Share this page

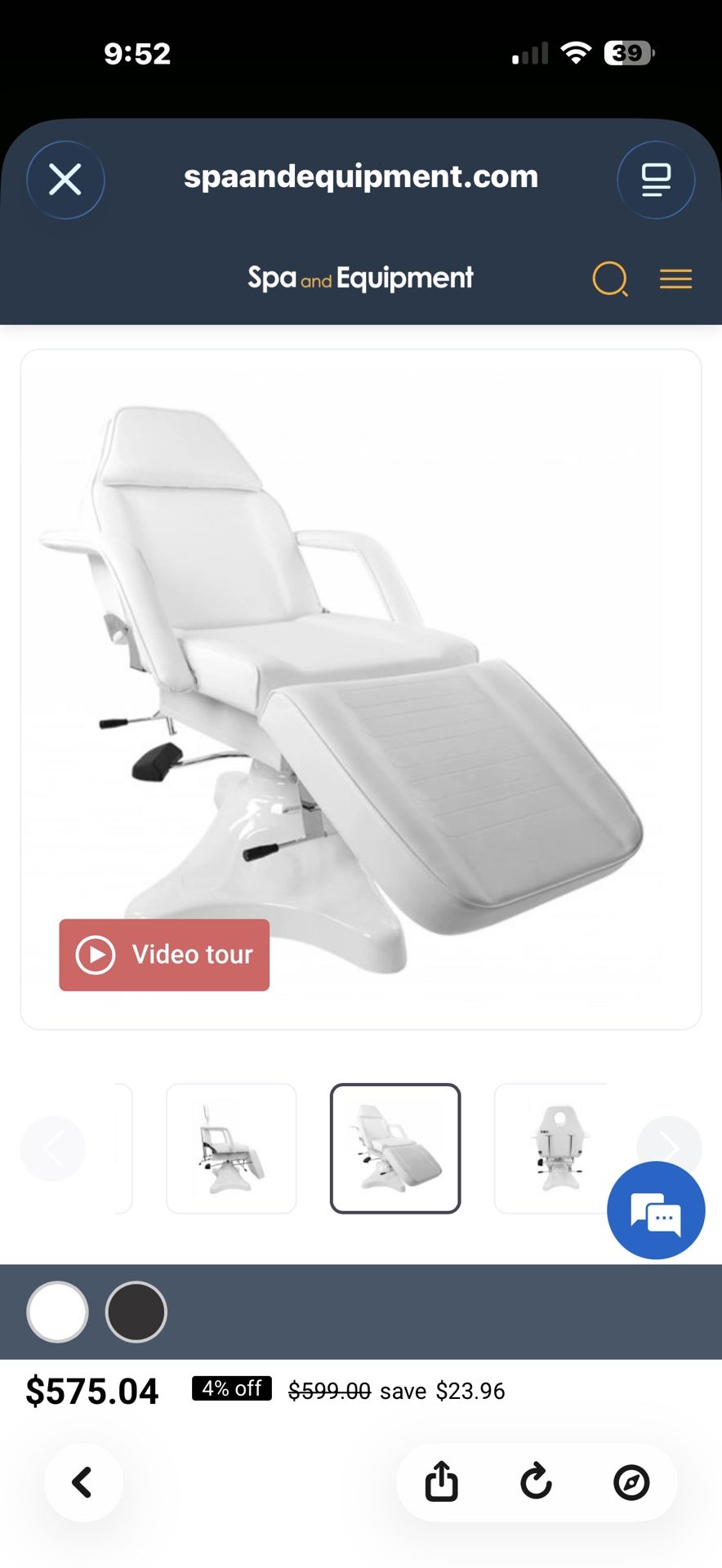coord(442,1482)
